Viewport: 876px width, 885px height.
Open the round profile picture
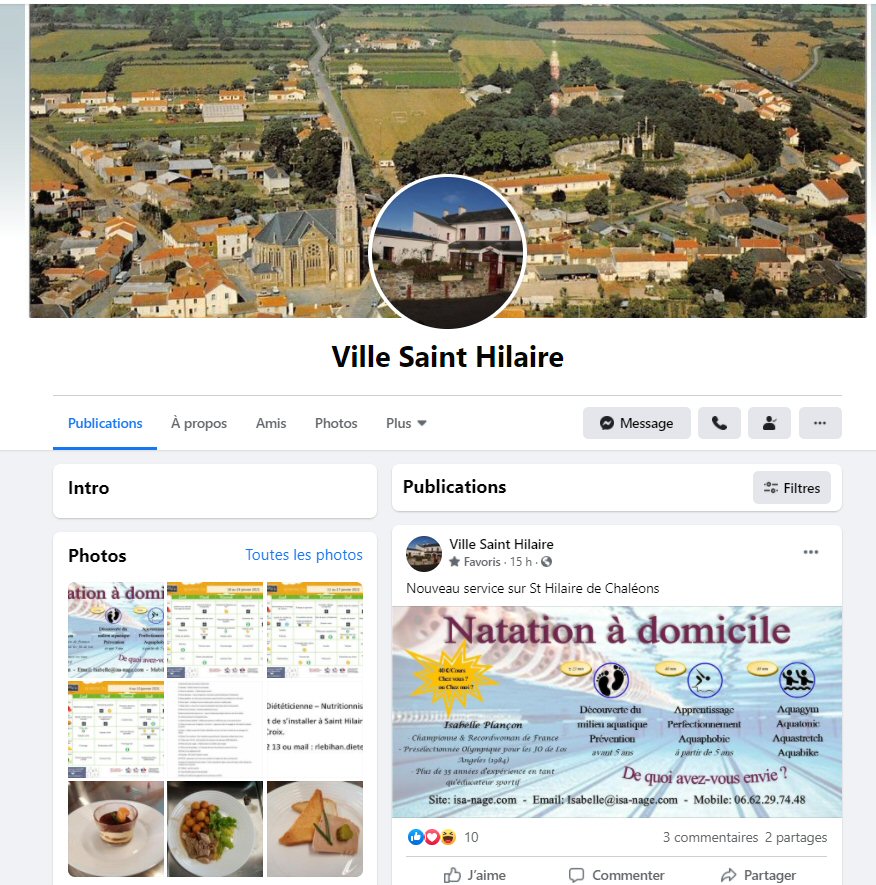click(448, 252)
